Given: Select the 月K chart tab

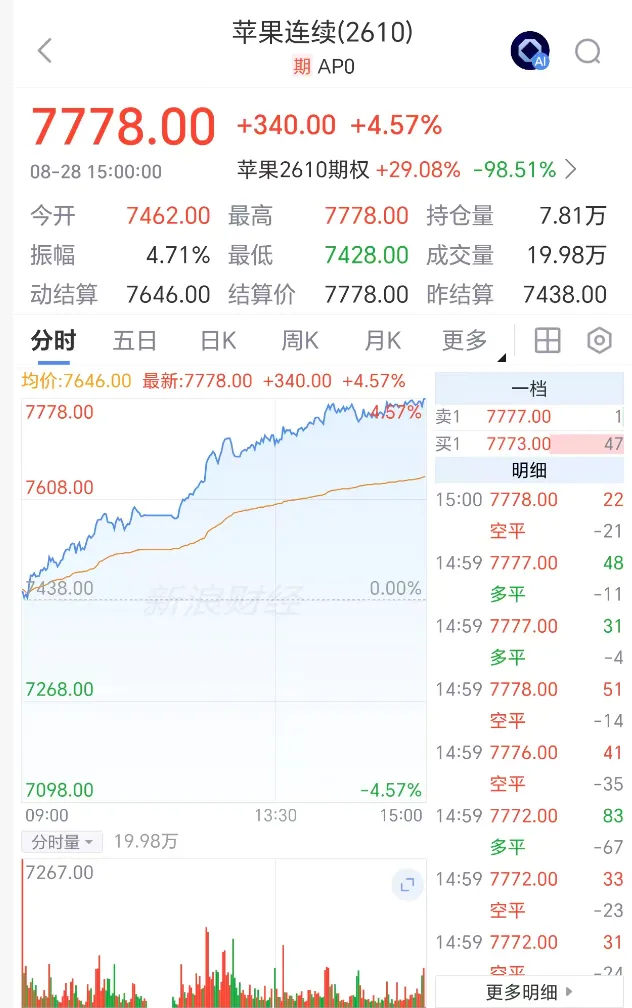Looking at the screenshot, I should click(x=383, y=340).
